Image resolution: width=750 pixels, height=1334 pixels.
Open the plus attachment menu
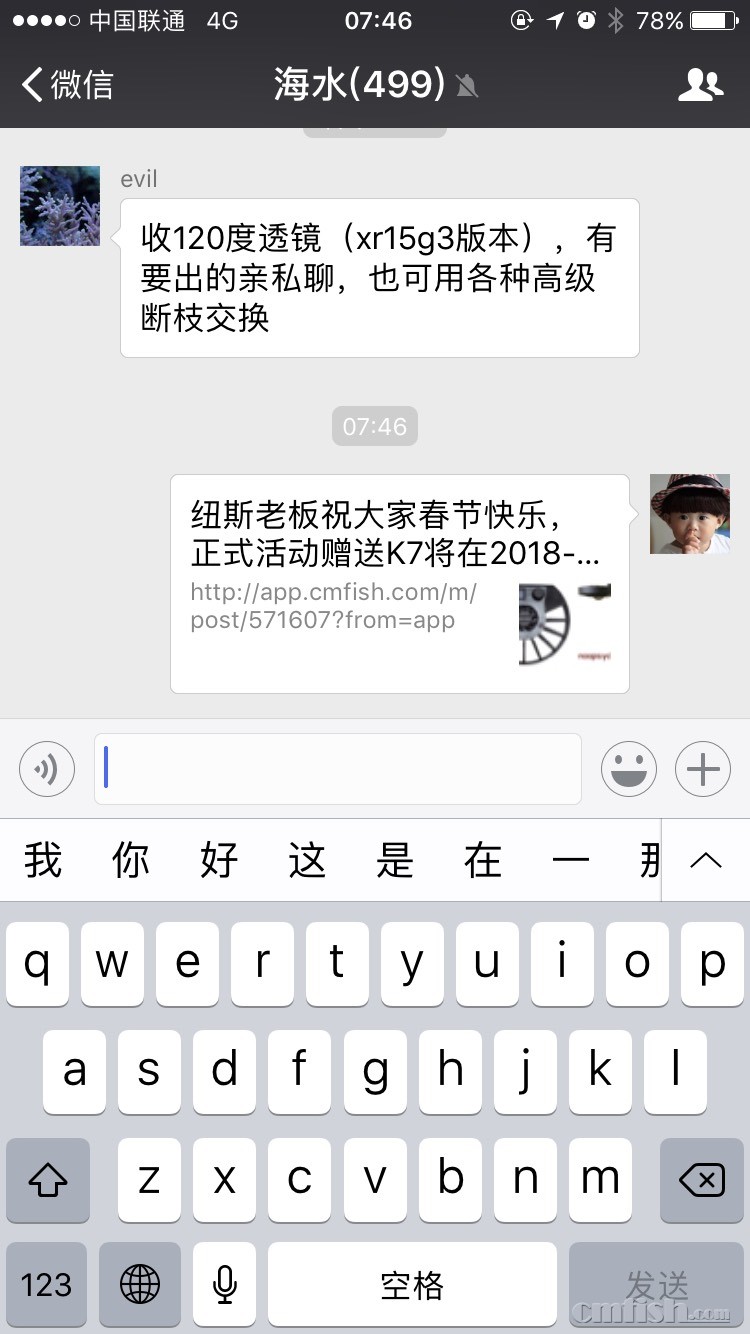(x=703, y=769)
